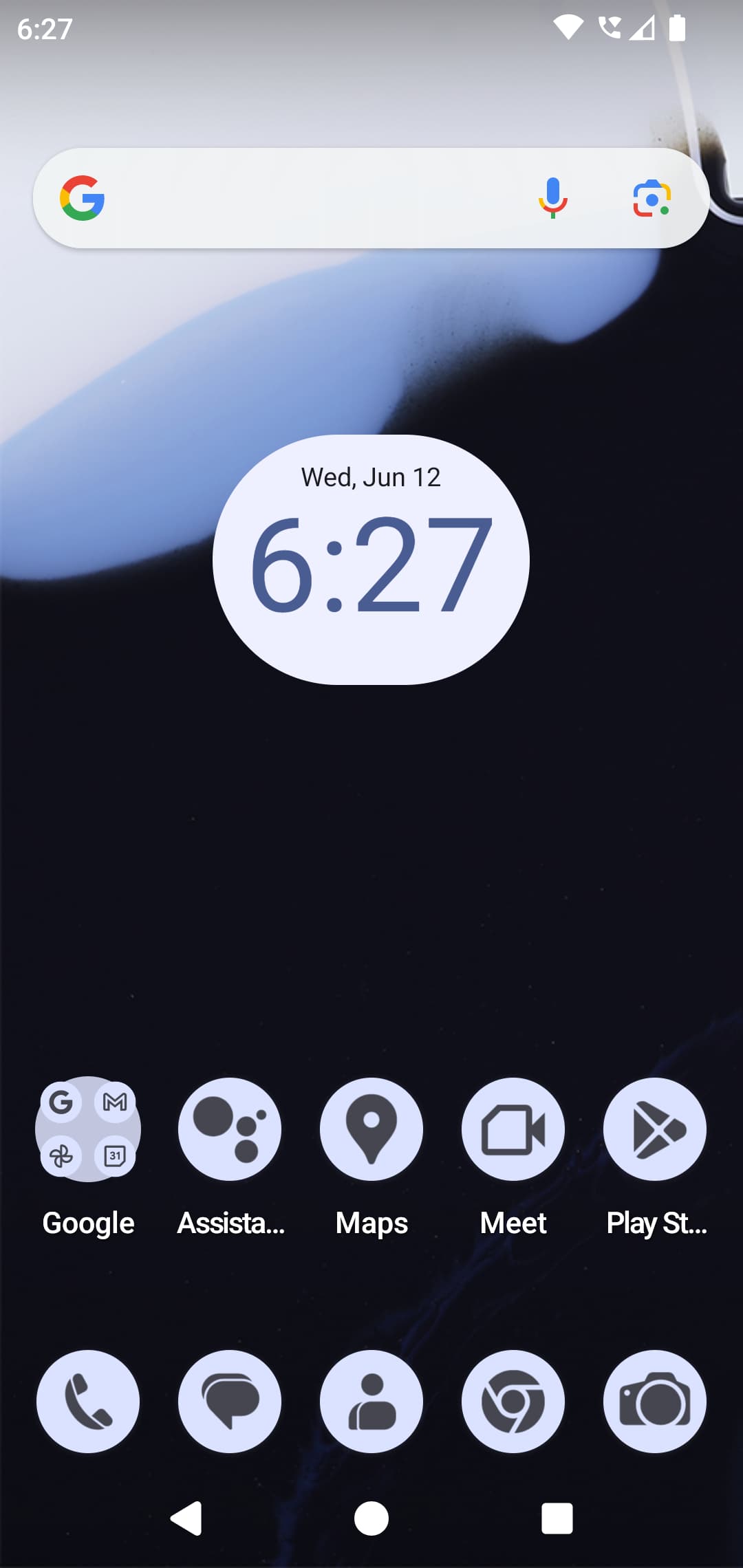Launch the Chrome browser

pyautogui.click(x=513, y=1402)
